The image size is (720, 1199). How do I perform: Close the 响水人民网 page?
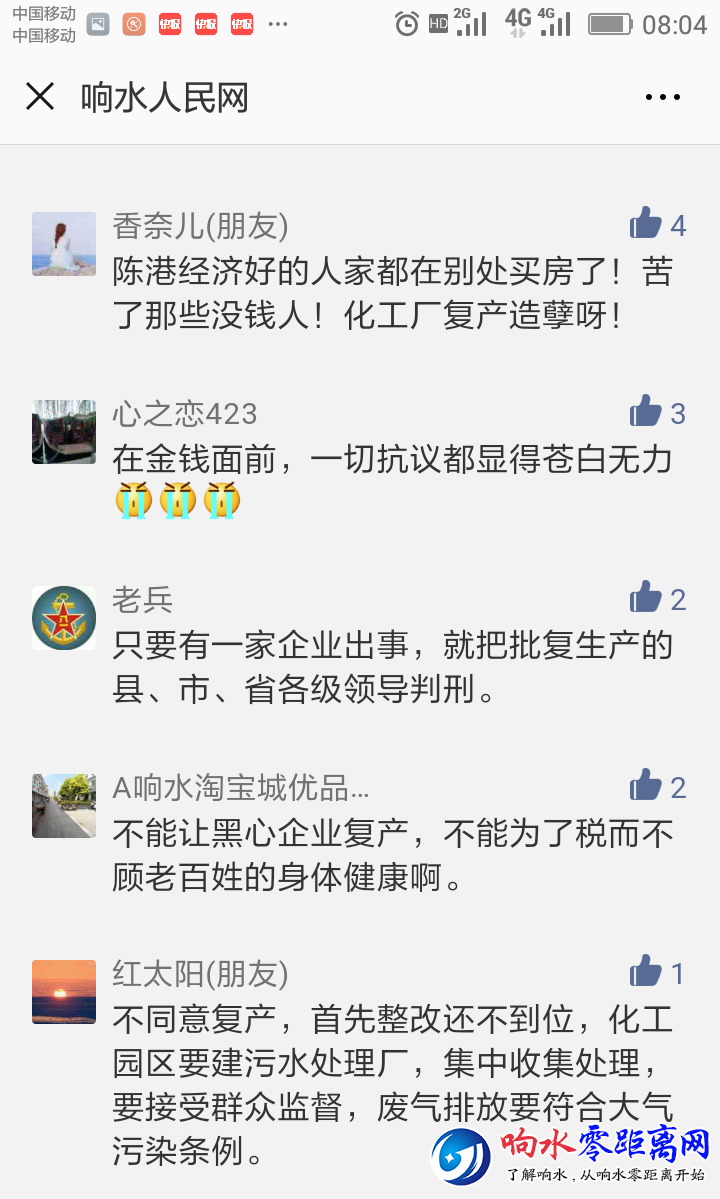[x=40, y=97]
